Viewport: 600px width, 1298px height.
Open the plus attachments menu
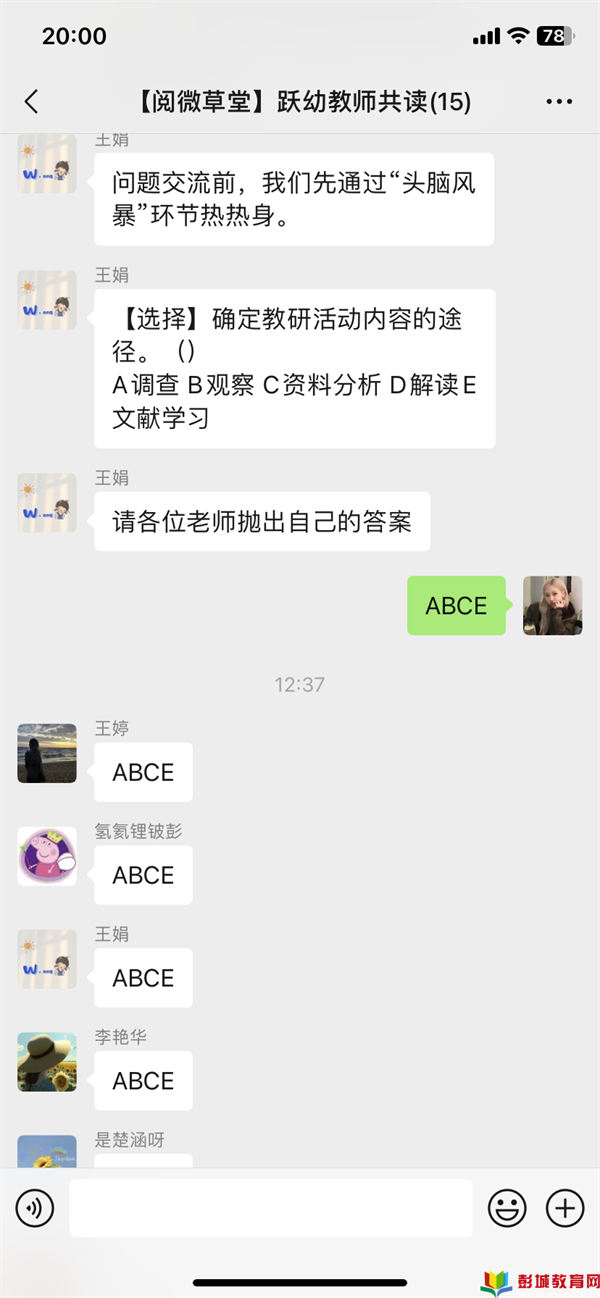coord(565,1208)
